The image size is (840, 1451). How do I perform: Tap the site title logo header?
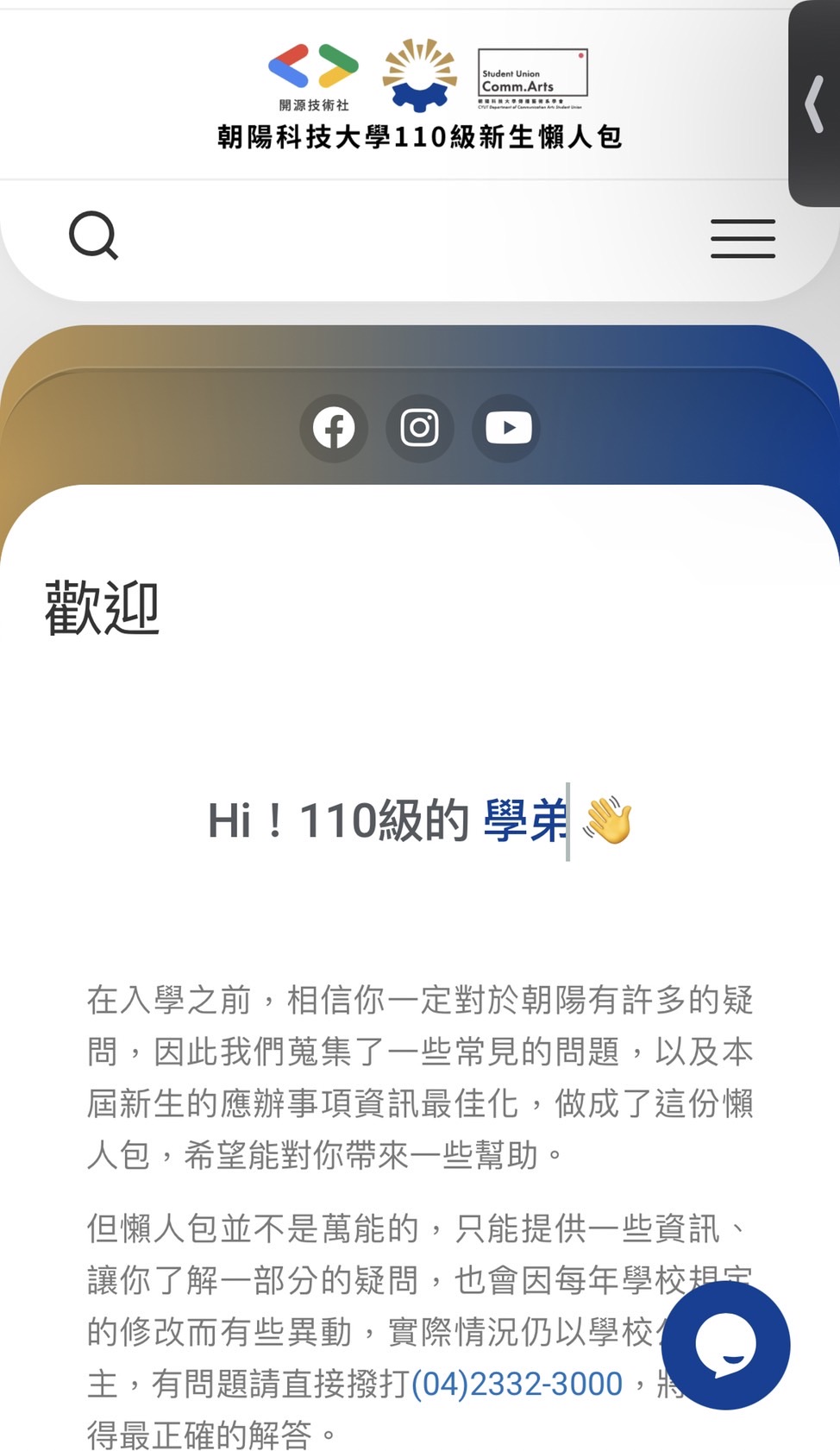420,94
